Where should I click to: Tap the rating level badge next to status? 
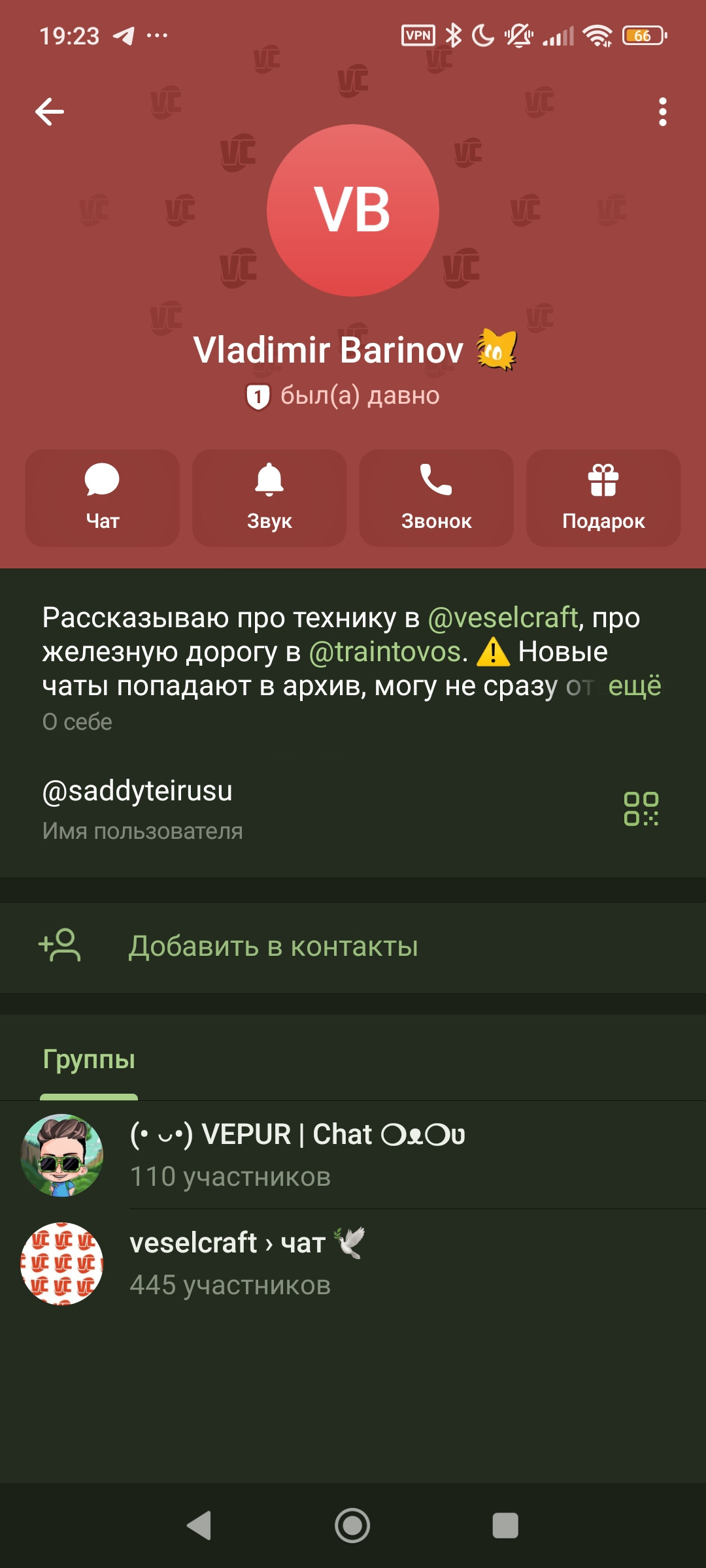[258, 396]
